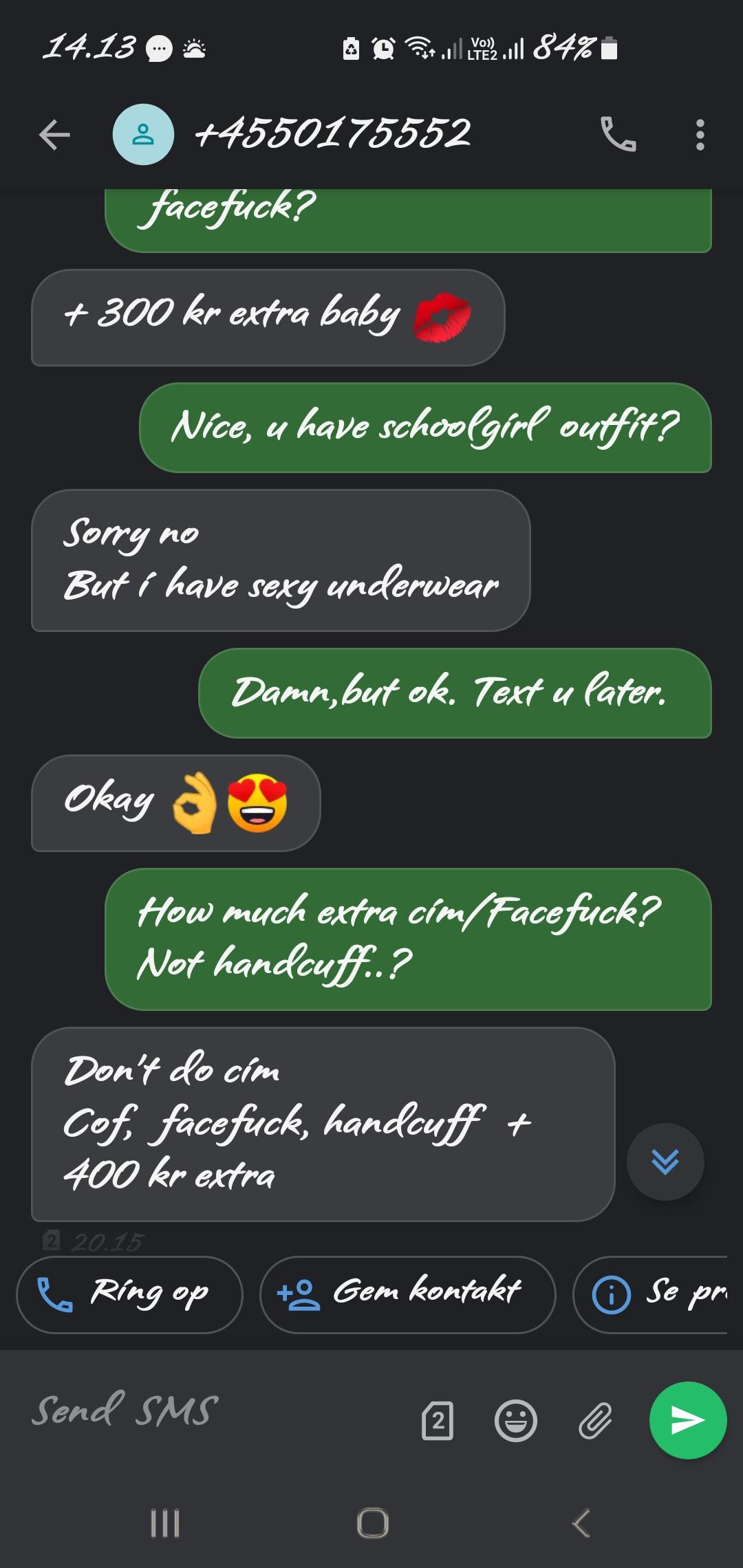Go back to the conversation list
The width and height of the screenshot is (743, 1568).
tap(54, 135)
